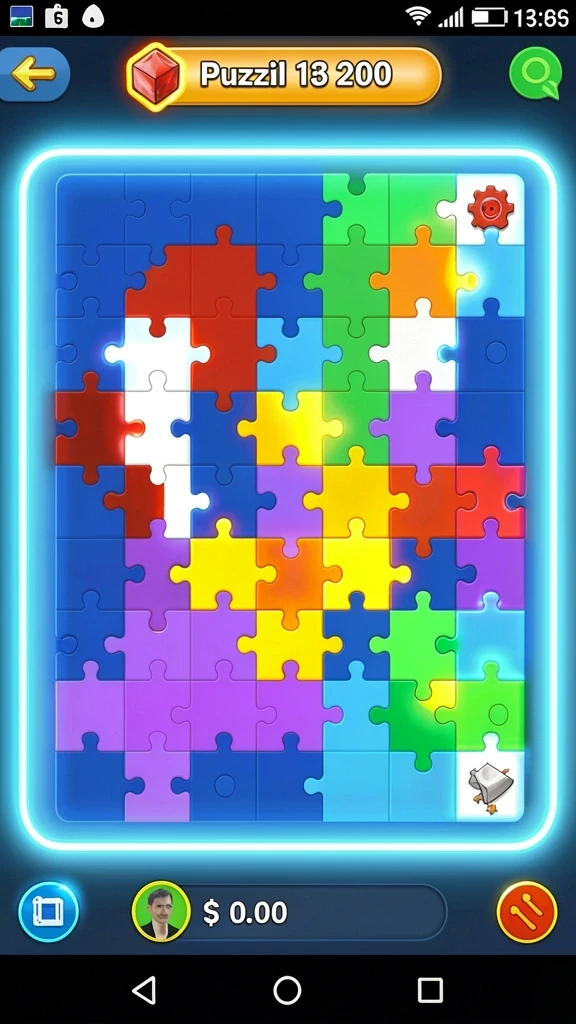This screenshot has width=576, height=1024.
Task: Tap the blue frame button at bottom left
Action: tap(48, 911)
